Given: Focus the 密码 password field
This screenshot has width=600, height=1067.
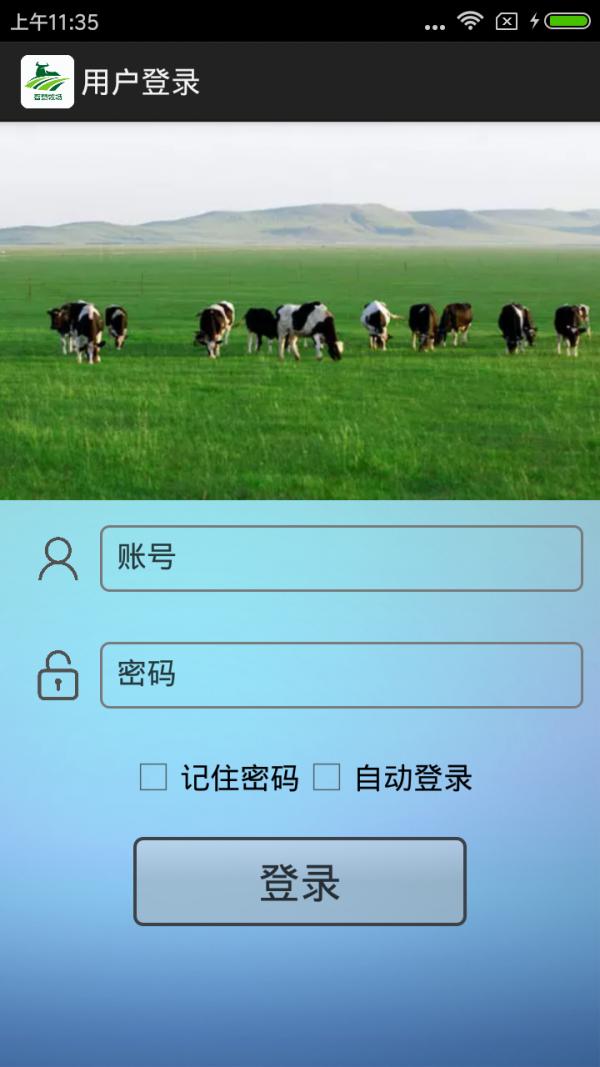Looking at the screenshot, I should (341, 675).
